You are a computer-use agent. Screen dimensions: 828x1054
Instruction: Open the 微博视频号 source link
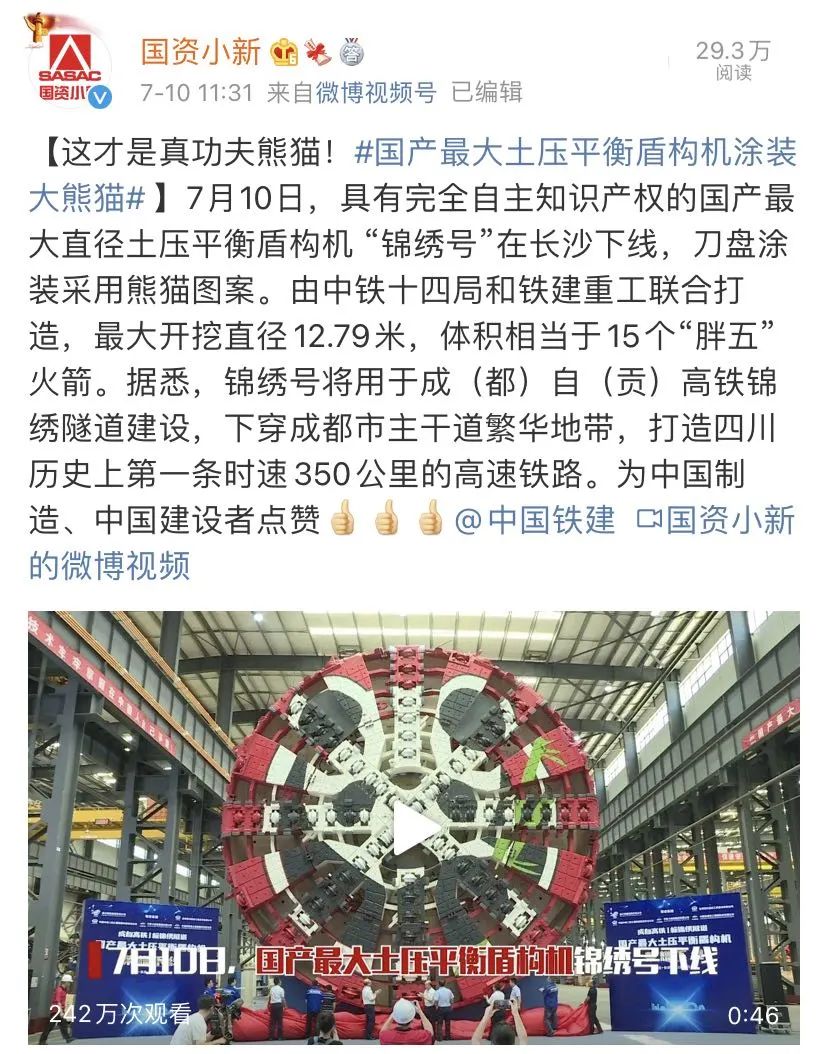(376, 93)
